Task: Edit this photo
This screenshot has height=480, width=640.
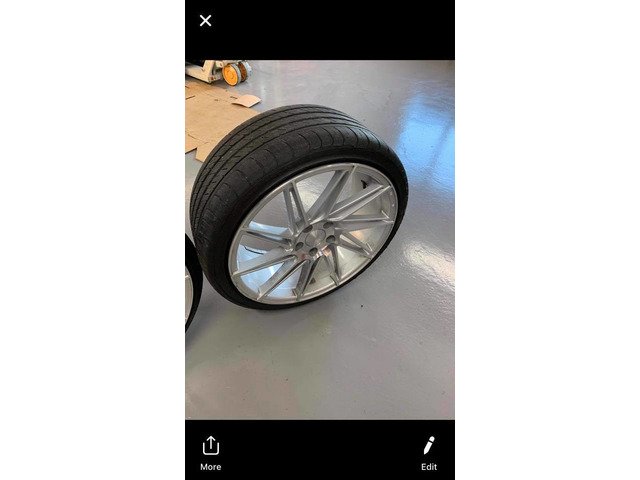Action: [429, 451]
